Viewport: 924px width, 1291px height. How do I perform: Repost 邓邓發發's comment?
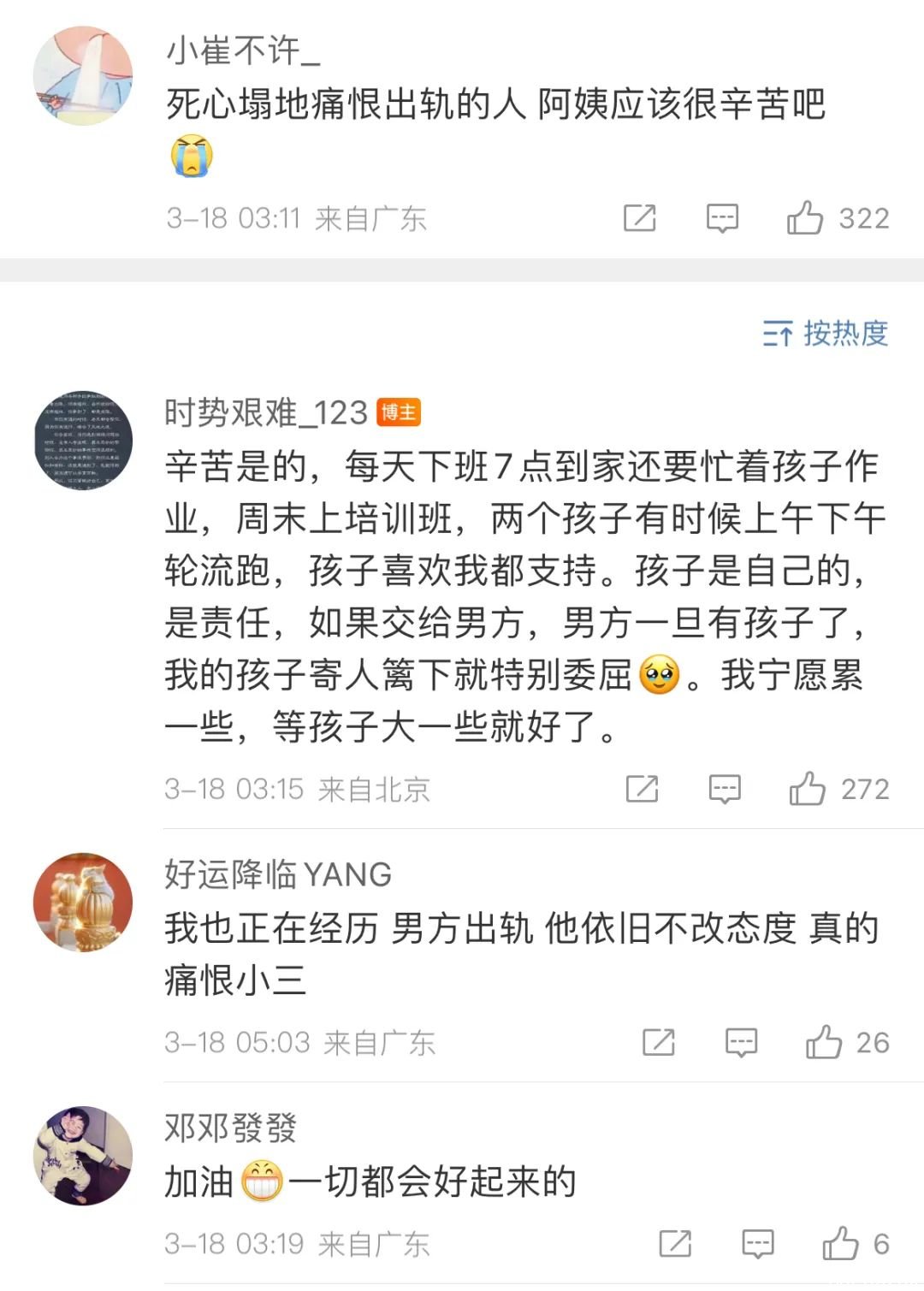coord(675,1243)
